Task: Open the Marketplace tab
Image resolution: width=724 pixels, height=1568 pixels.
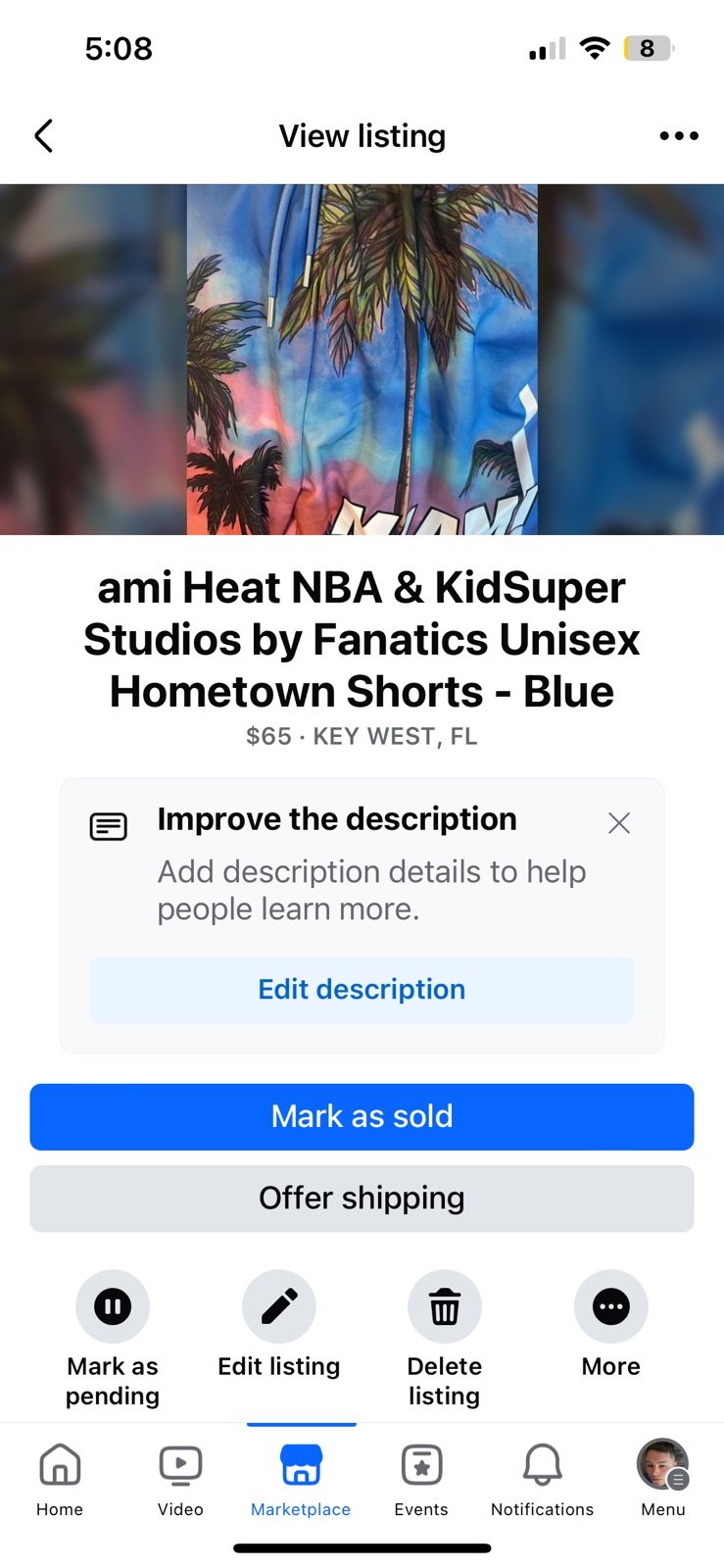Action: click(301, 1481)
